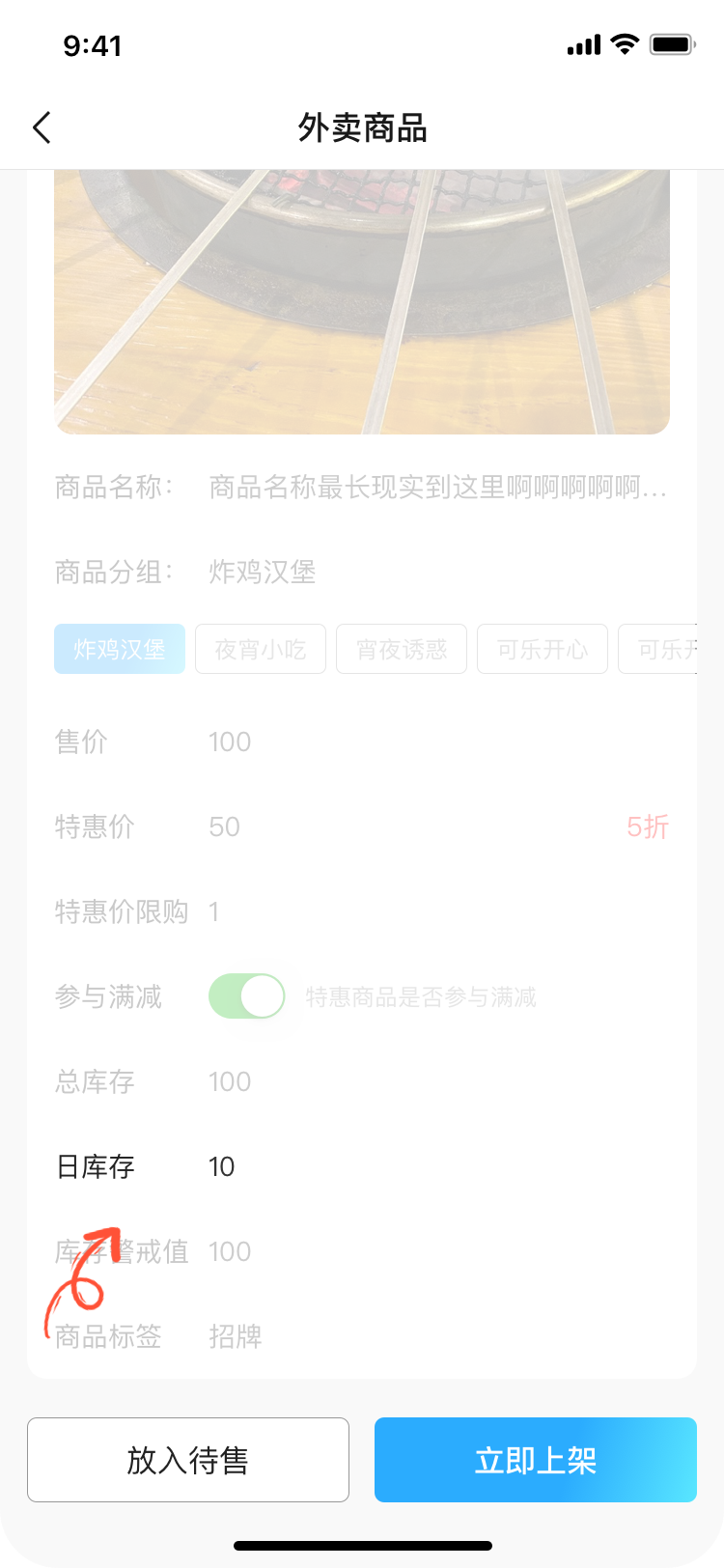The height and width of the screenshot is (1568, 724).
Task: Modify the 日库存 daily stock value 10
Action: point(221,1166)
